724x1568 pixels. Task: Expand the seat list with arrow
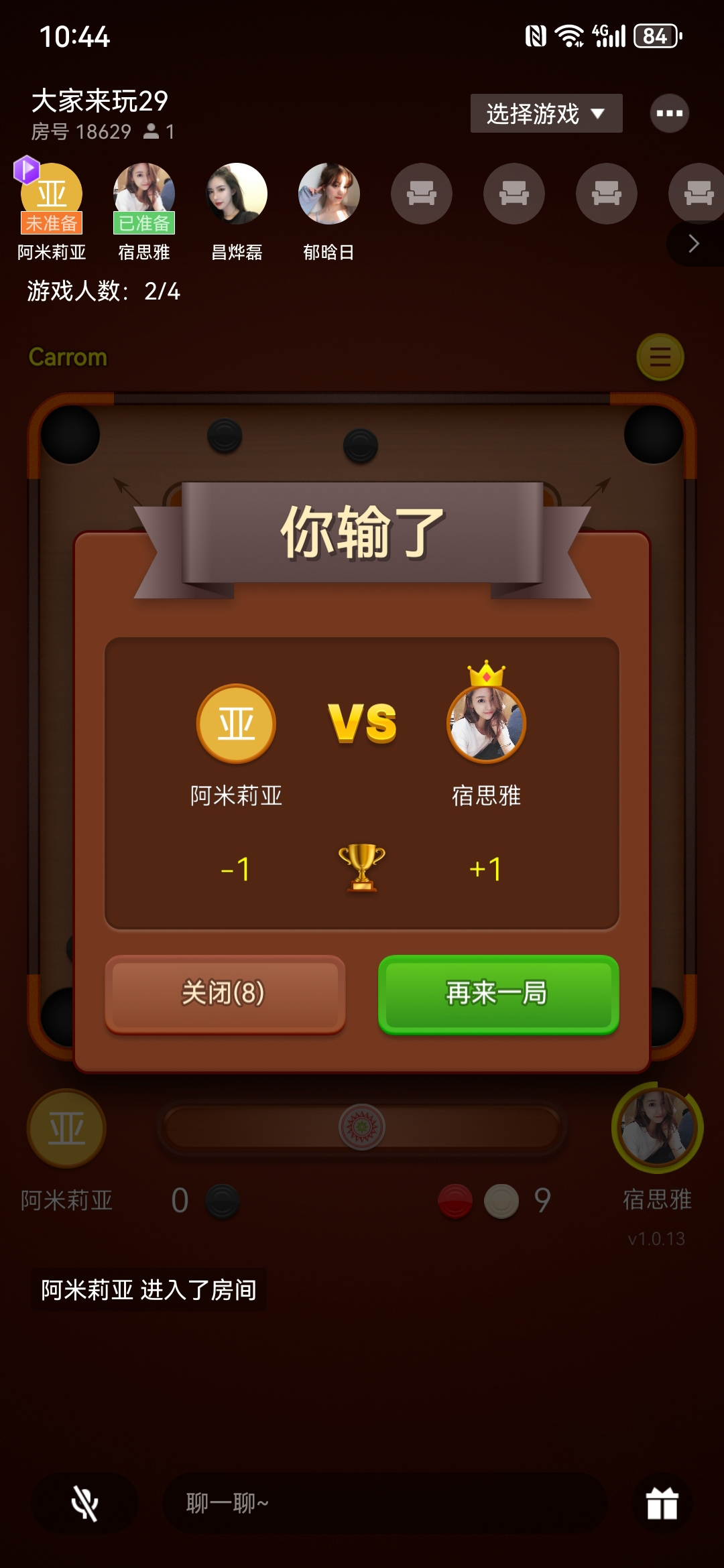(x=694, y=244)
